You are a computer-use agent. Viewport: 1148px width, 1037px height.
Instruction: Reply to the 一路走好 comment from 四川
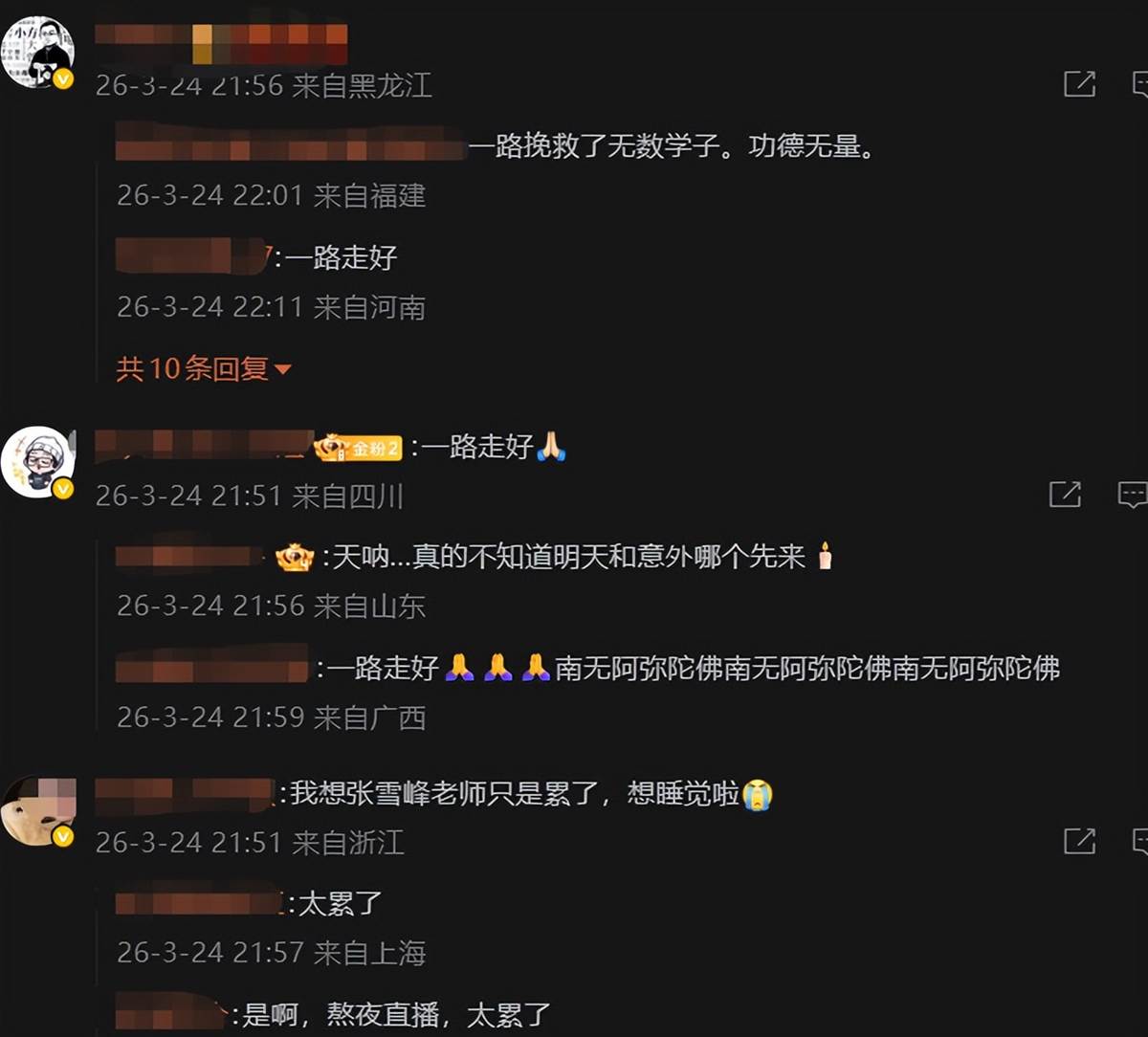[x=1133, y=495]
